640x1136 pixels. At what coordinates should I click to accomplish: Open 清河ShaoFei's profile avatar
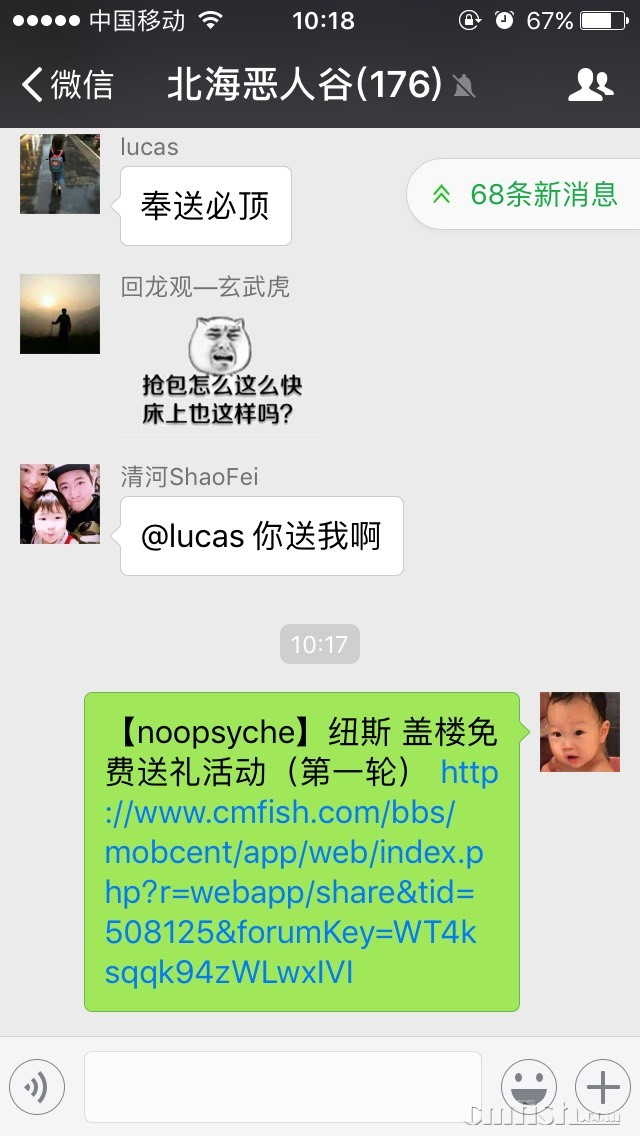(60, 504)
